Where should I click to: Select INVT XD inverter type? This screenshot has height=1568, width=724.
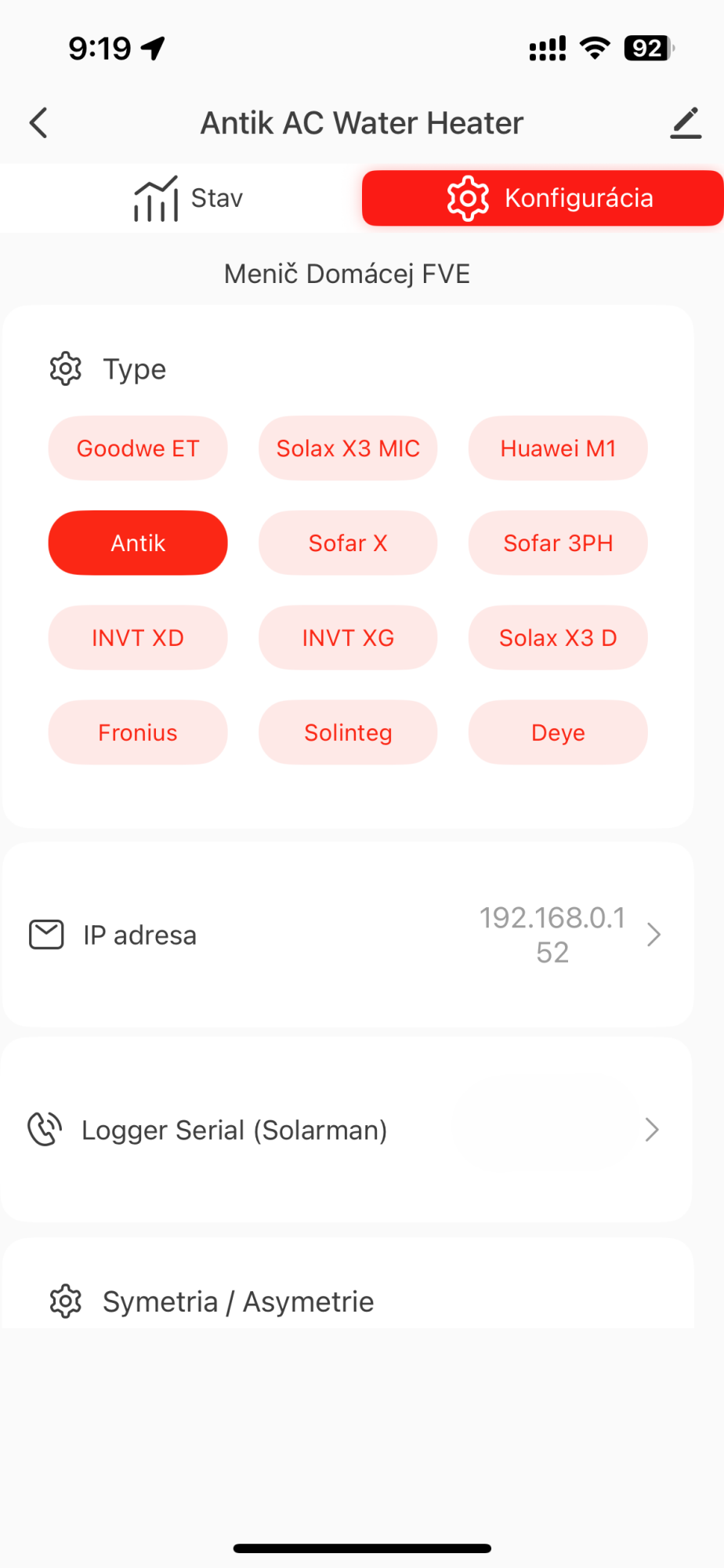tap(138, 638)
